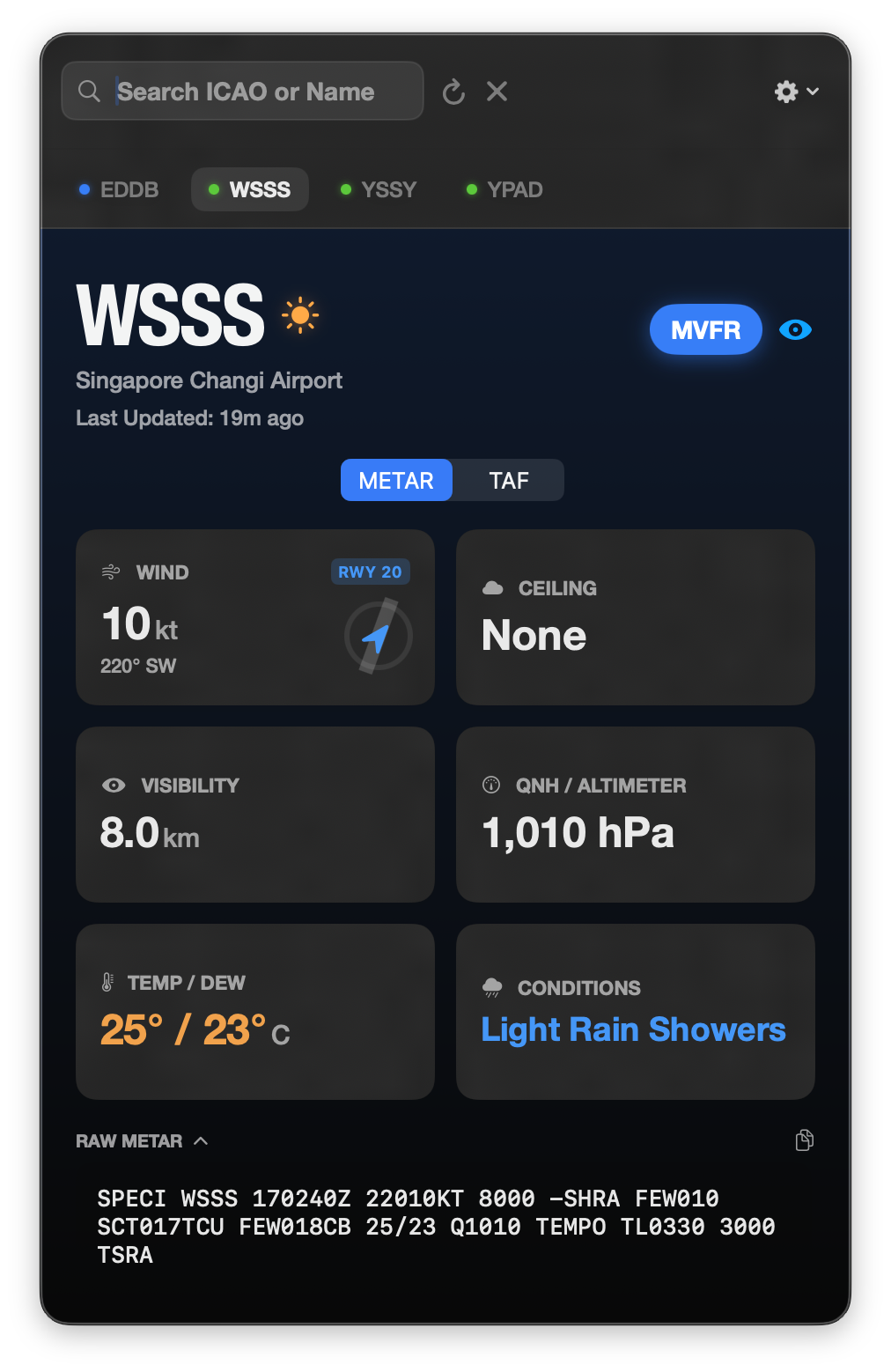The height and width of the screenshot is (1372, 891).
Task: Open the settings gear dropdown
Action: tap(796, 92)
